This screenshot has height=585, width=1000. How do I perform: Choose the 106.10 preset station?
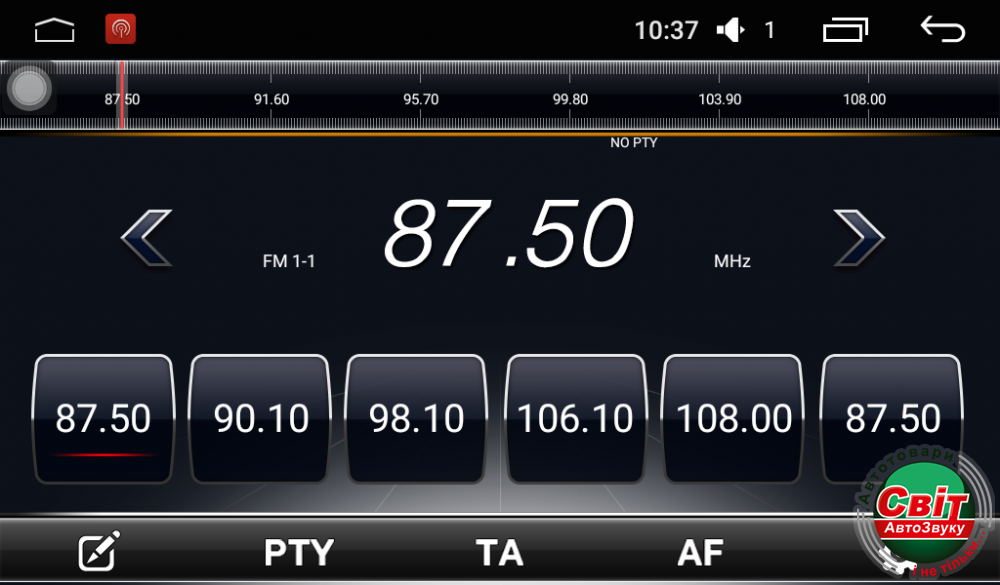tap(575, 418)
